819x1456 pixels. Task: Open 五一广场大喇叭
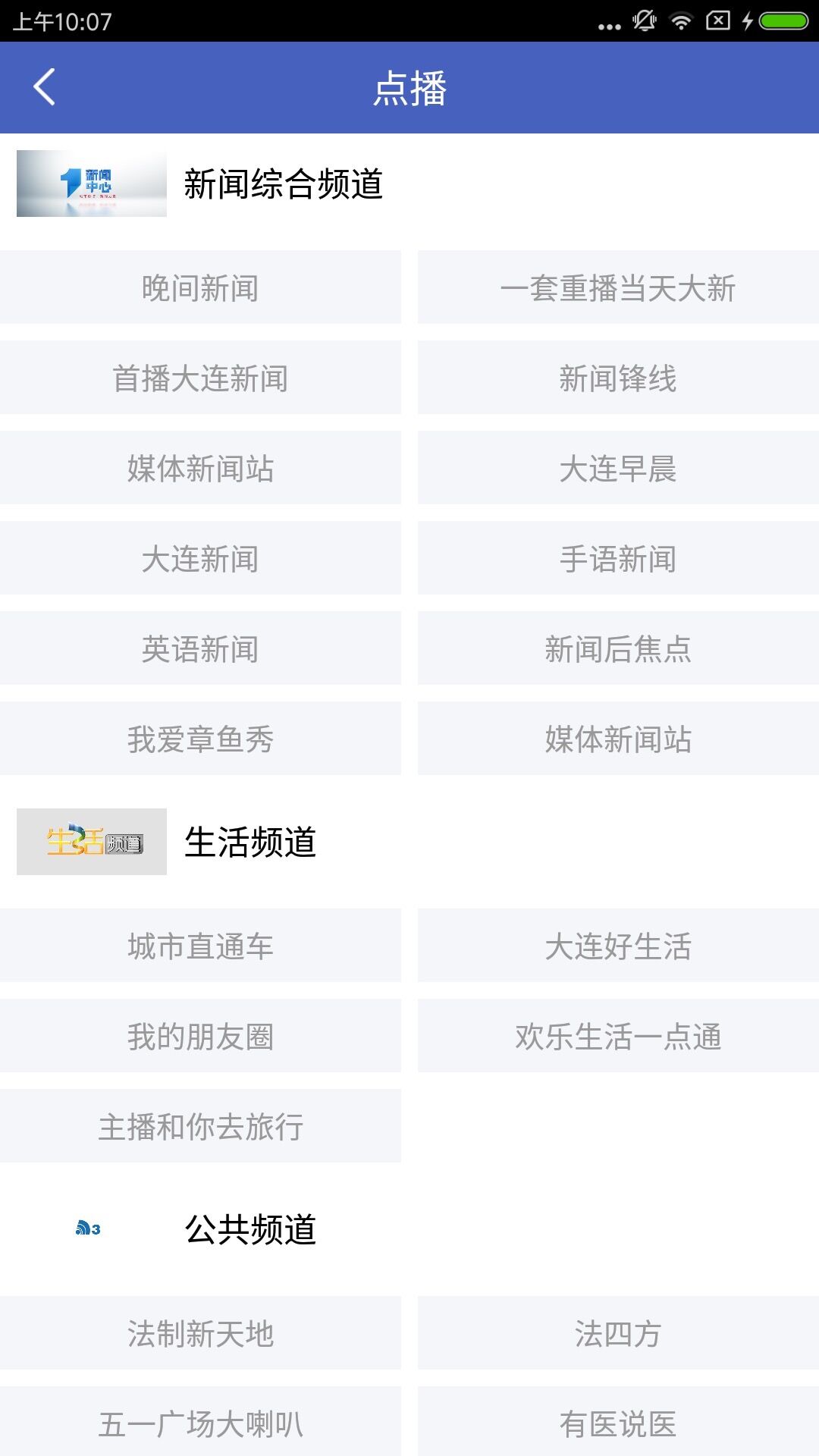click(x=200, y=1423)
